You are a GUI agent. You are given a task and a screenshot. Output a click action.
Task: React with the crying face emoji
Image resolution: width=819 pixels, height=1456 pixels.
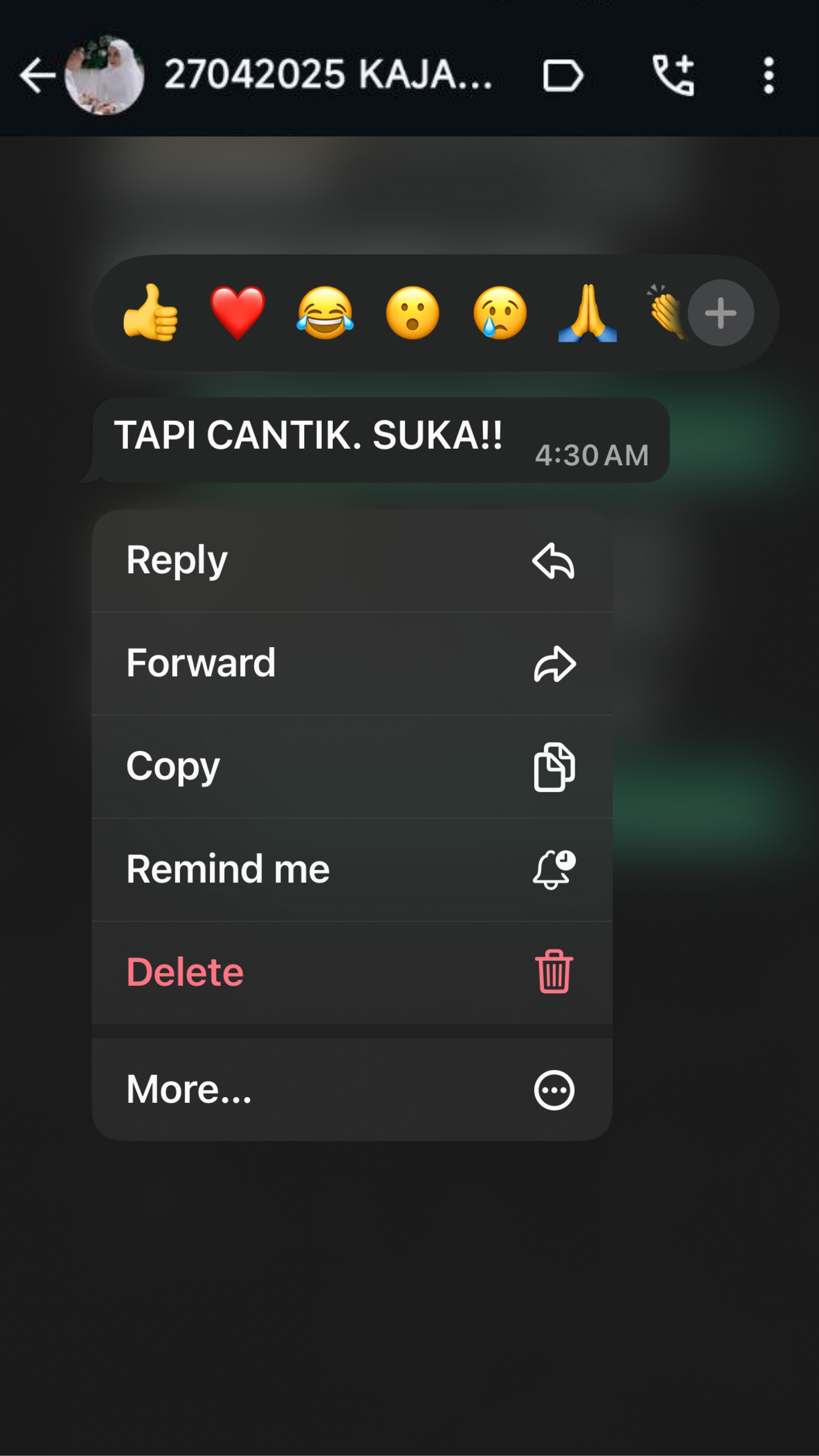(500, 313)
